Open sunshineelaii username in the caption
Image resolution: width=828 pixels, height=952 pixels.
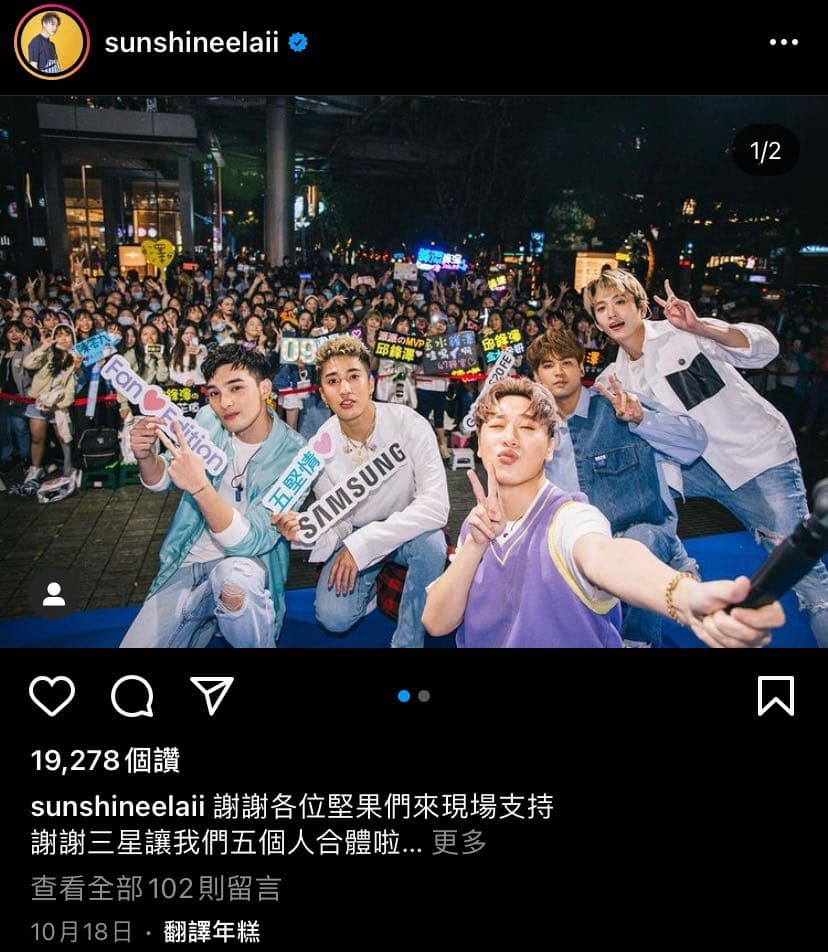[x=118, y=806]
